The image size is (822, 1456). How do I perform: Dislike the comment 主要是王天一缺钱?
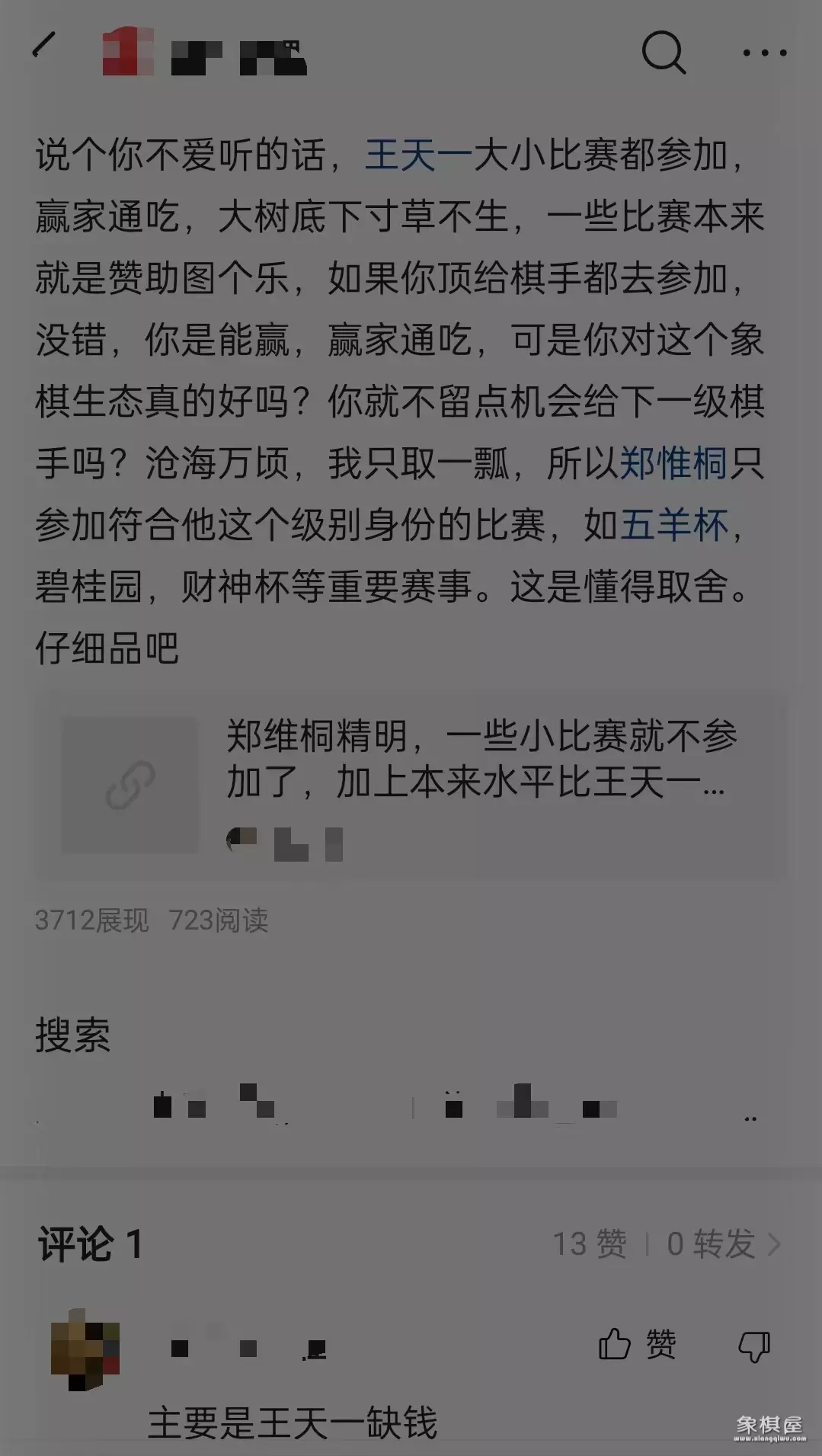coord(754,1346)
